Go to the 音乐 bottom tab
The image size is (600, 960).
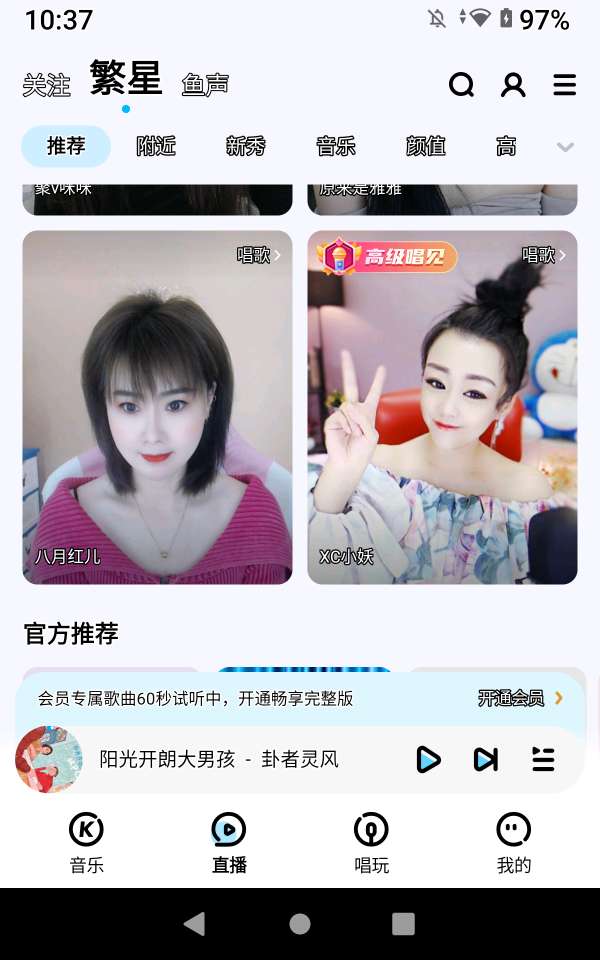coord(86,842)
